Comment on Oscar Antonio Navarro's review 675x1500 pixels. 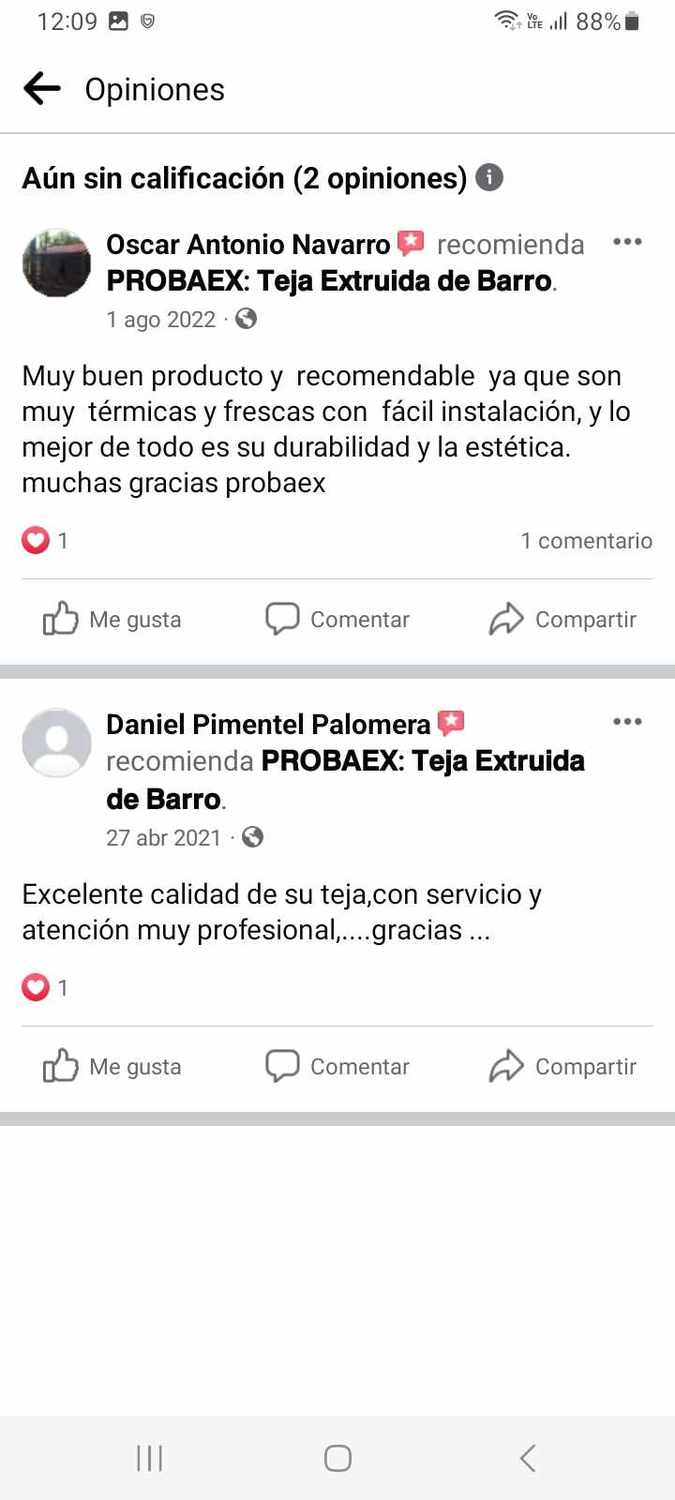pyautogui.click(x=338, y=620)
